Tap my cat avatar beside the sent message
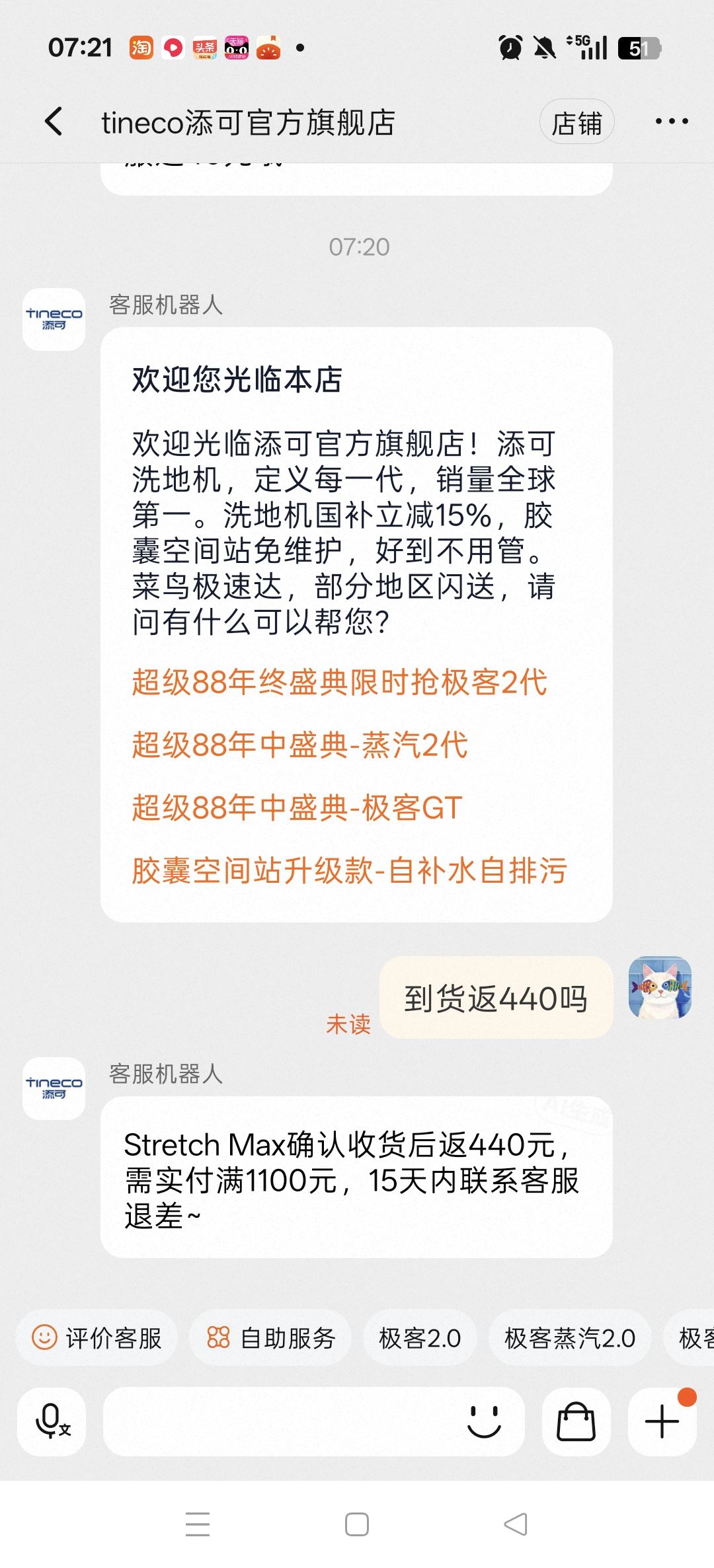Image resolution: width=714 pixels, height=1568 pixels. pos(660,988)
